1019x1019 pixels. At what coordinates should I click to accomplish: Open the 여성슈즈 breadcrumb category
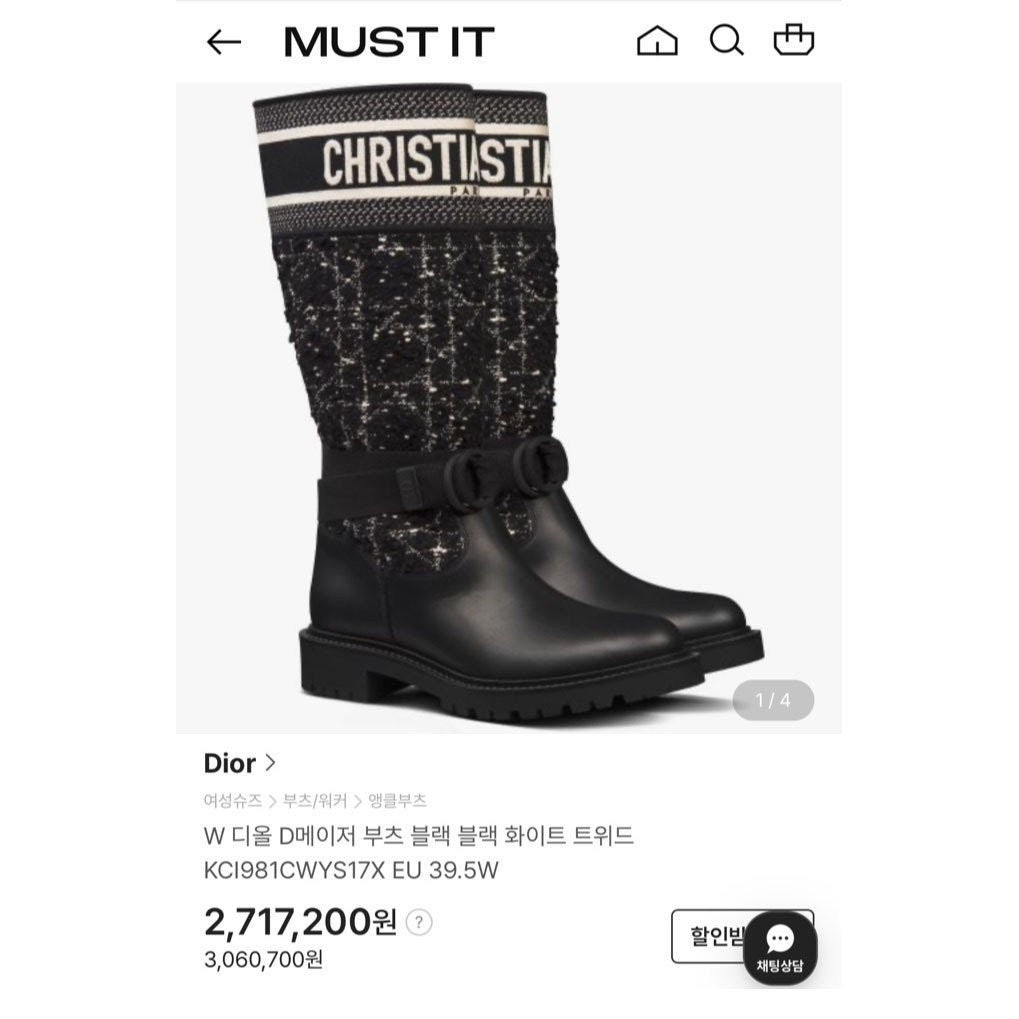(x=232, y=800)
